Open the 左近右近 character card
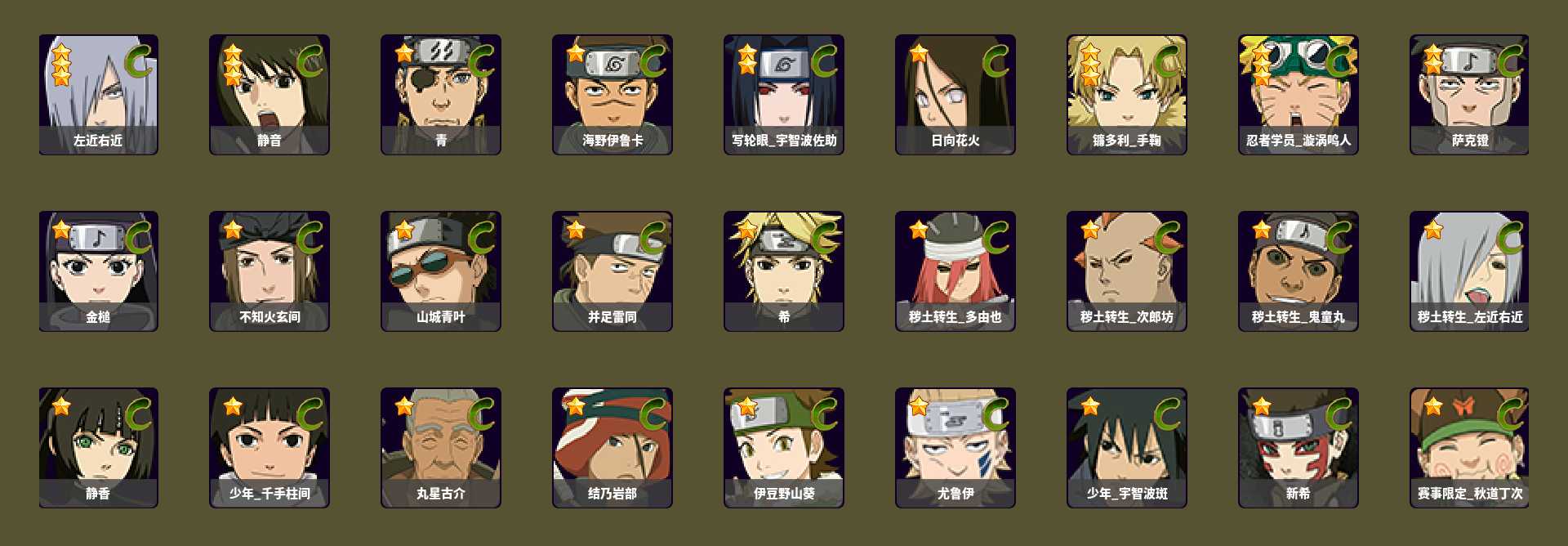The height and width of the screenshot is (546, 1568). (98, 94)
